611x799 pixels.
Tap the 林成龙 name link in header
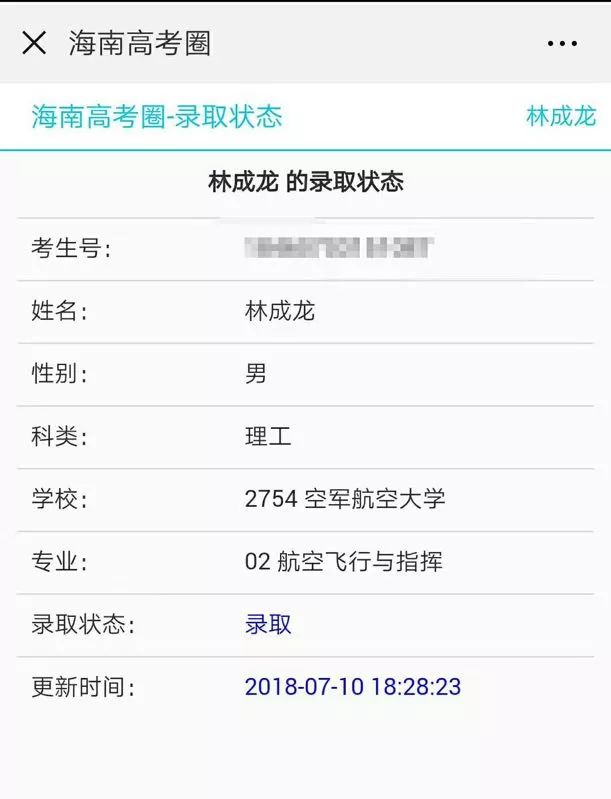[560, 116]
